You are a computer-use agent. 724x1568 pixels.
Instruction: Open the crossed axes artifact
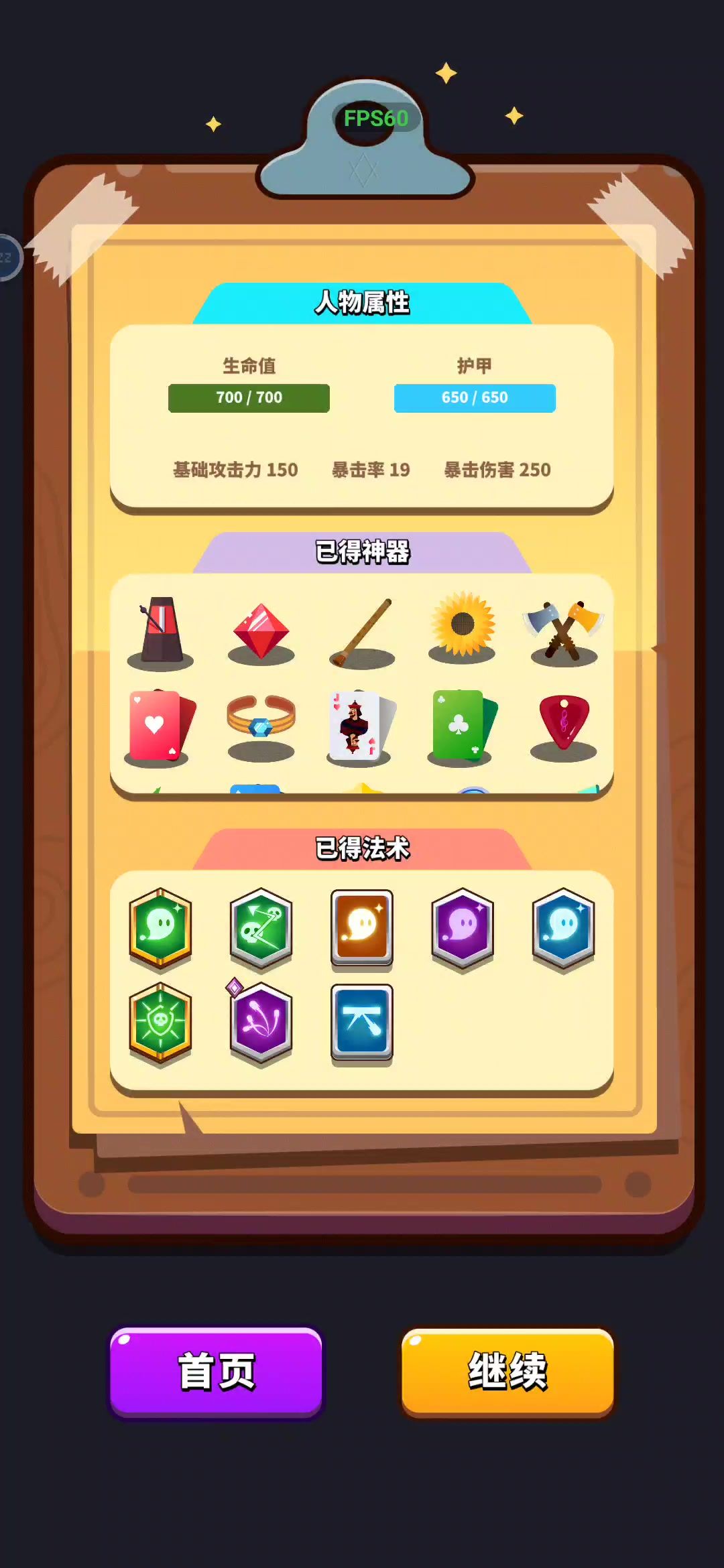[563, 630]
